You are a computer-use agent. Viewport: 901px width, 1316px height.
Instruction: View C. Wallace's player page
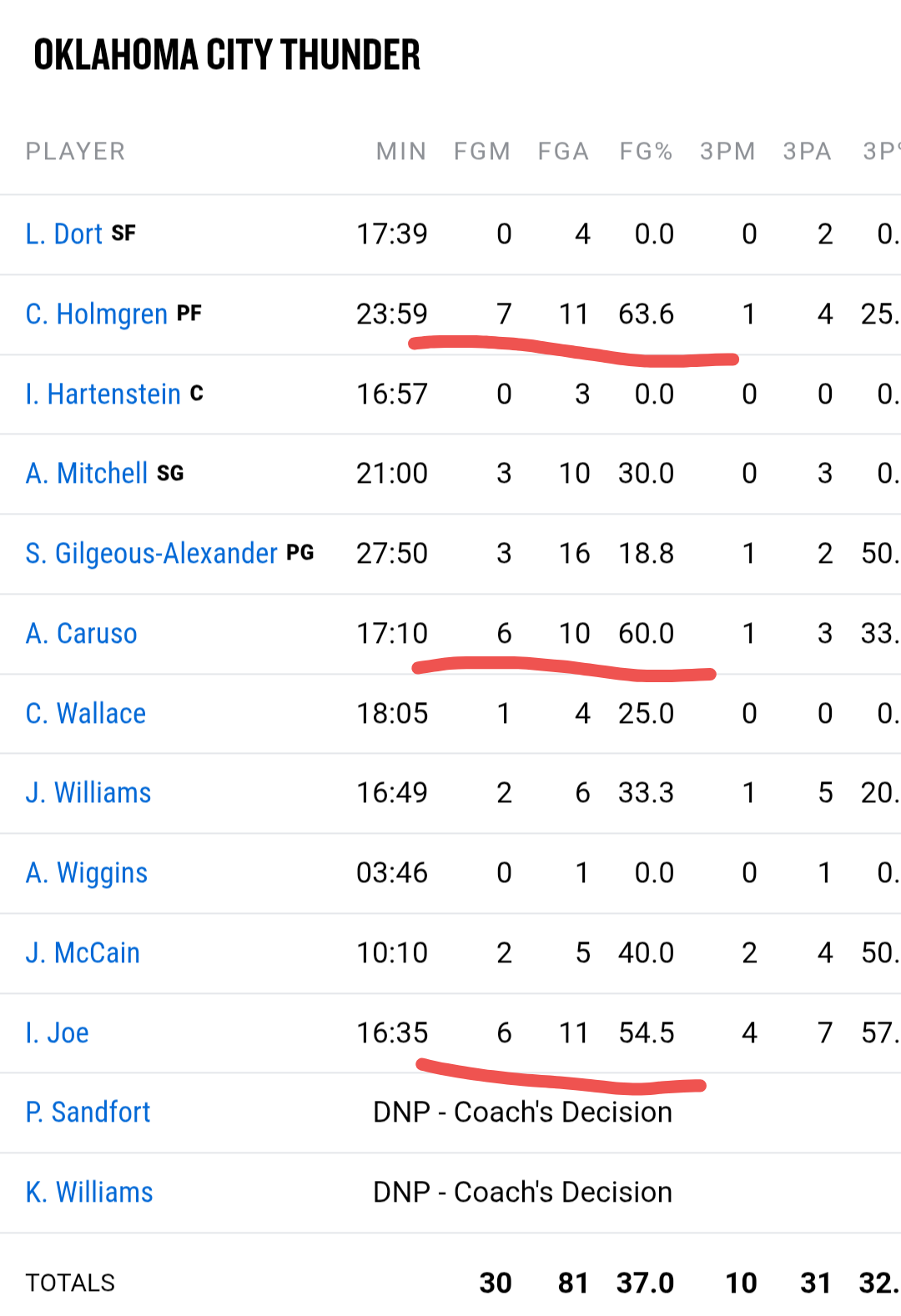(x=86, y=714)
